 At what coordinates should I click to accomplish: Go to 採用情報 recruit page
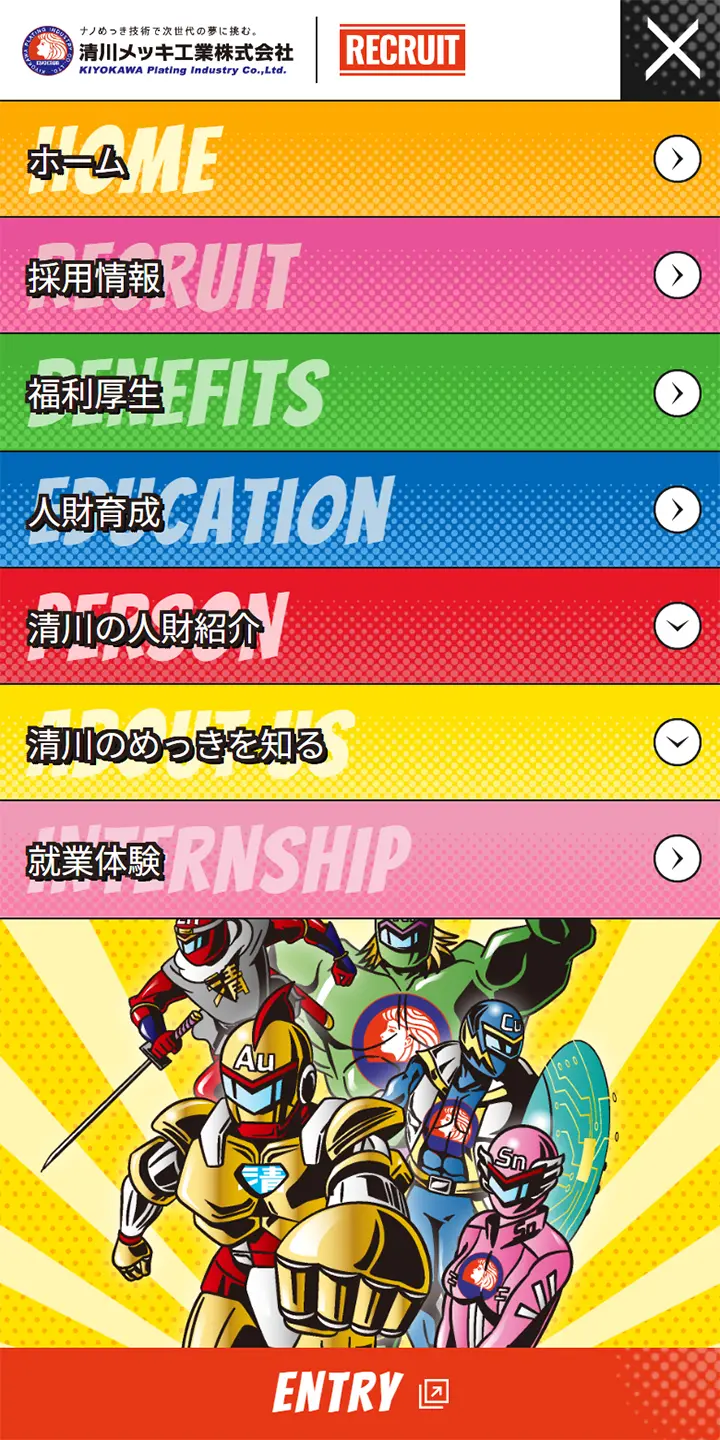(x=360, y=276)
